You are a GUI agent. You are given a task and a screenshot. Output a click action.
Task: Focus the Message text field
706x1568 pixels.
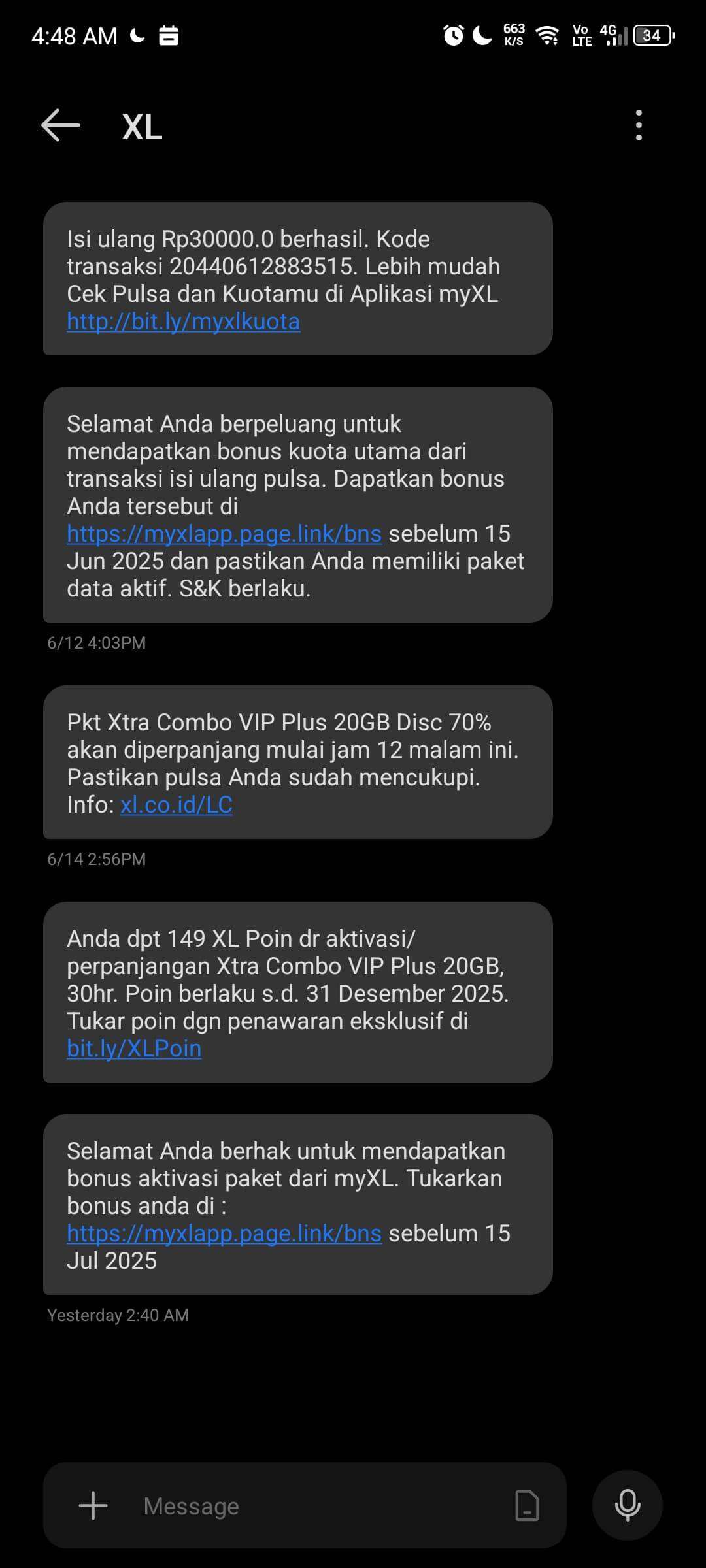point(320,1505)
